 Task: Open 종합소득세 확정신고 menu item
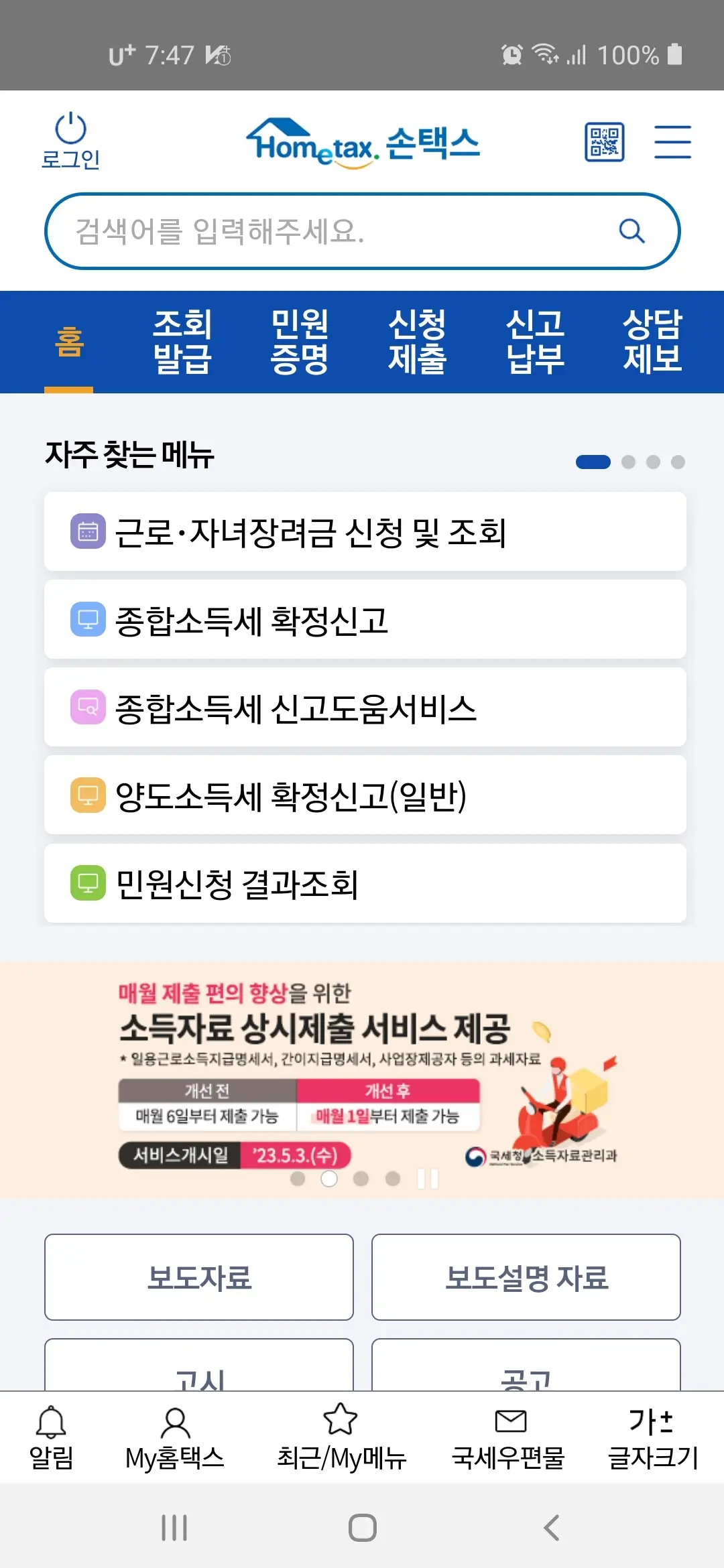point(365,619)
